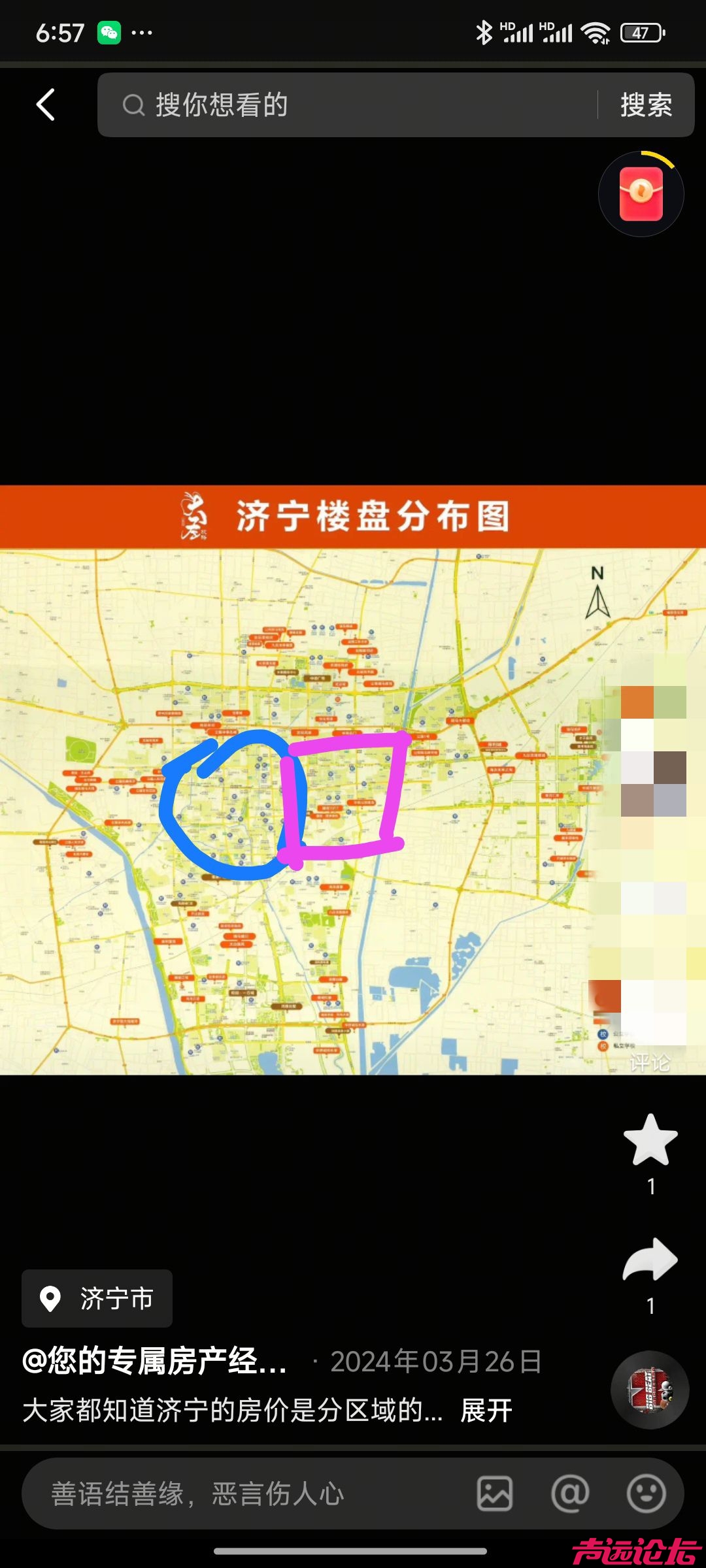
Task: Share this video via arrow icon
Action: tap(650, 1260)
